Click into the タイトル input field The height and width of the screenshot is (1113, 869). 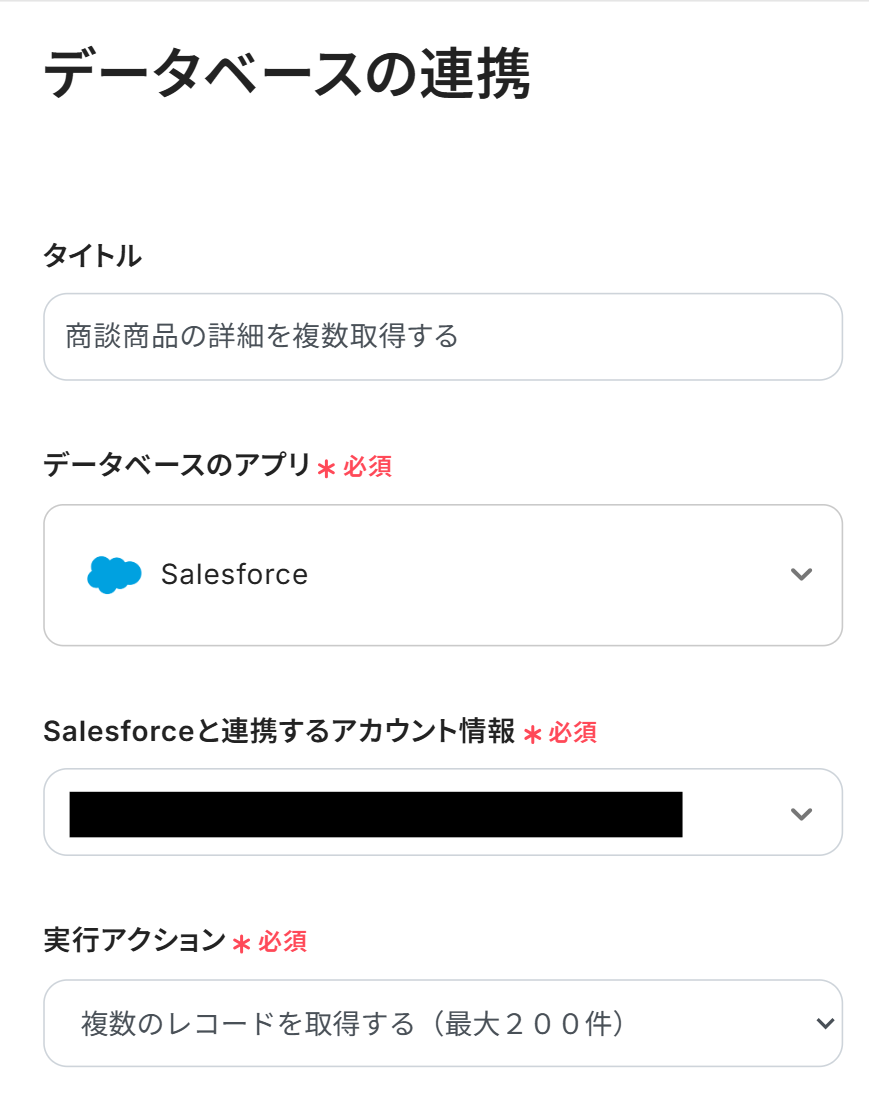pos(443,336)
